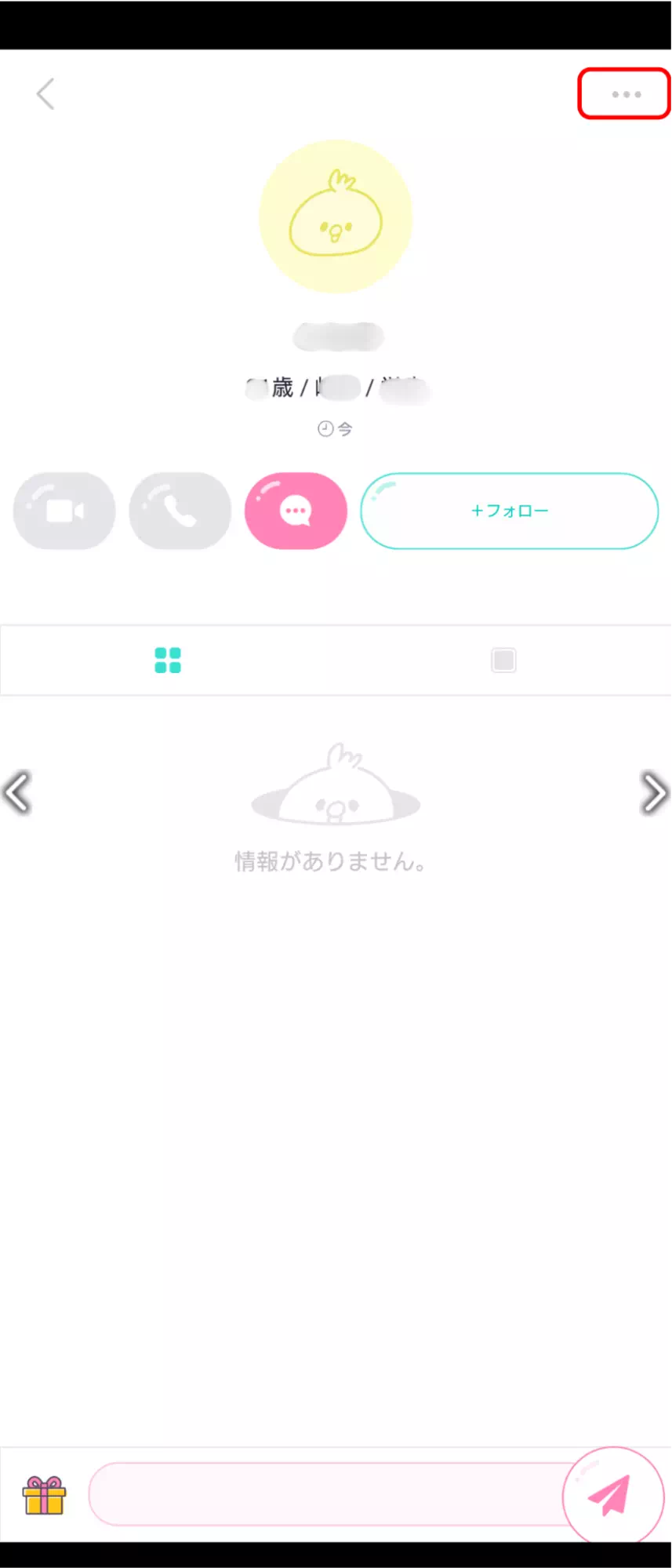
Task: Switch to the grid view tab
Action: pyautogui.click(x=168, y=660)
